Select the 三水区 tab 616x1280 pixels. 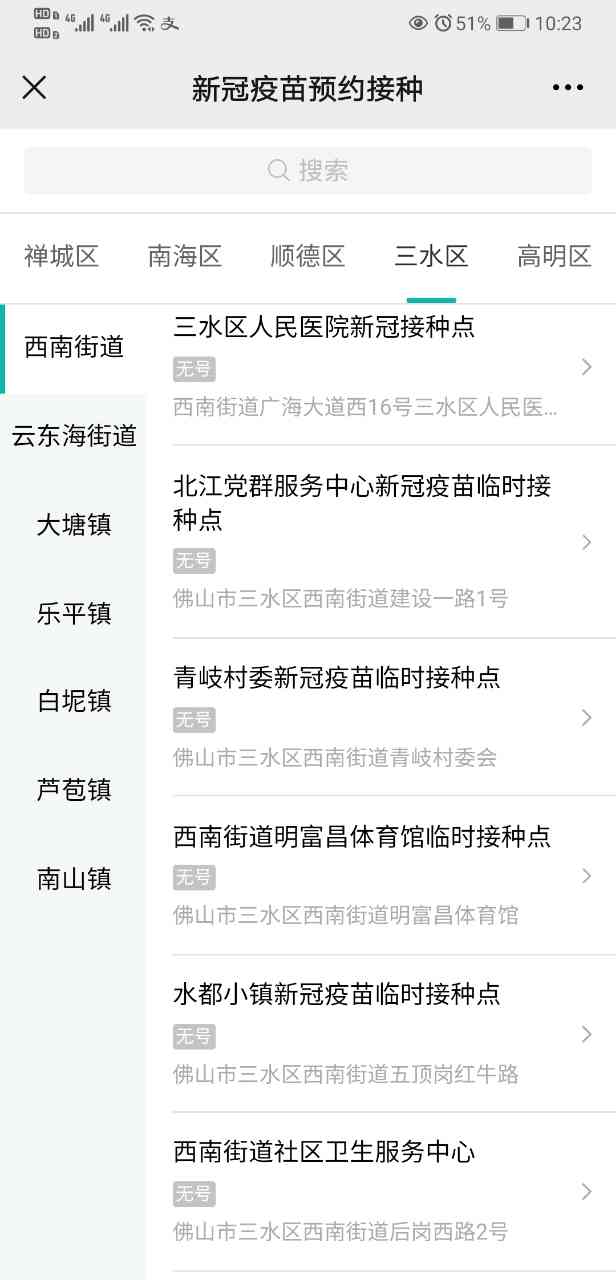(431, 257)
